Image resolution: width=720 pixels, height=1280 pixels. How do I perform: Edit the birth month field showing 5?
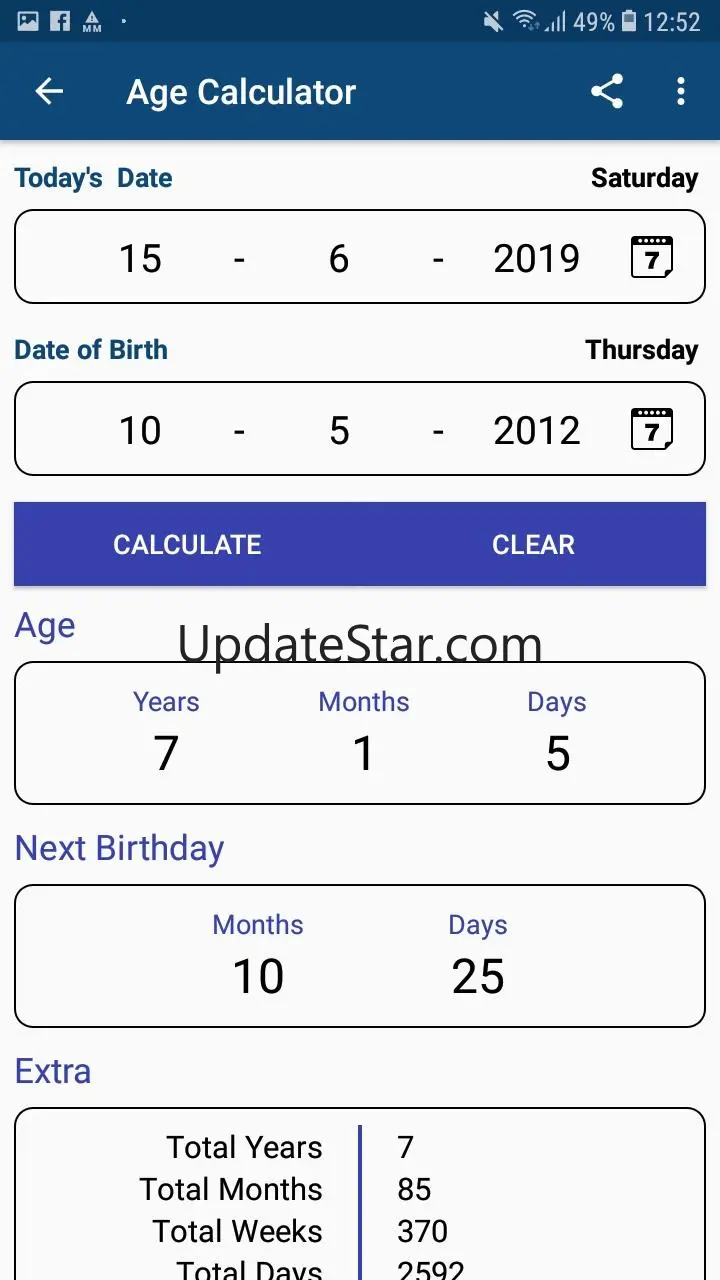(x=339, y=430)
